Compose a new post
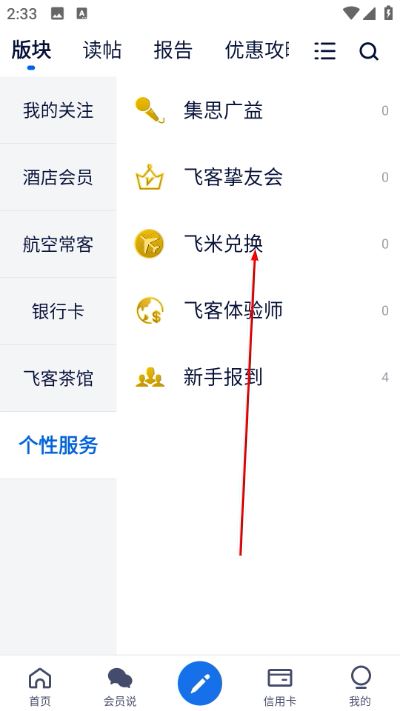Image resolution: width=400 pixels, height=711 pixels. 200,683
